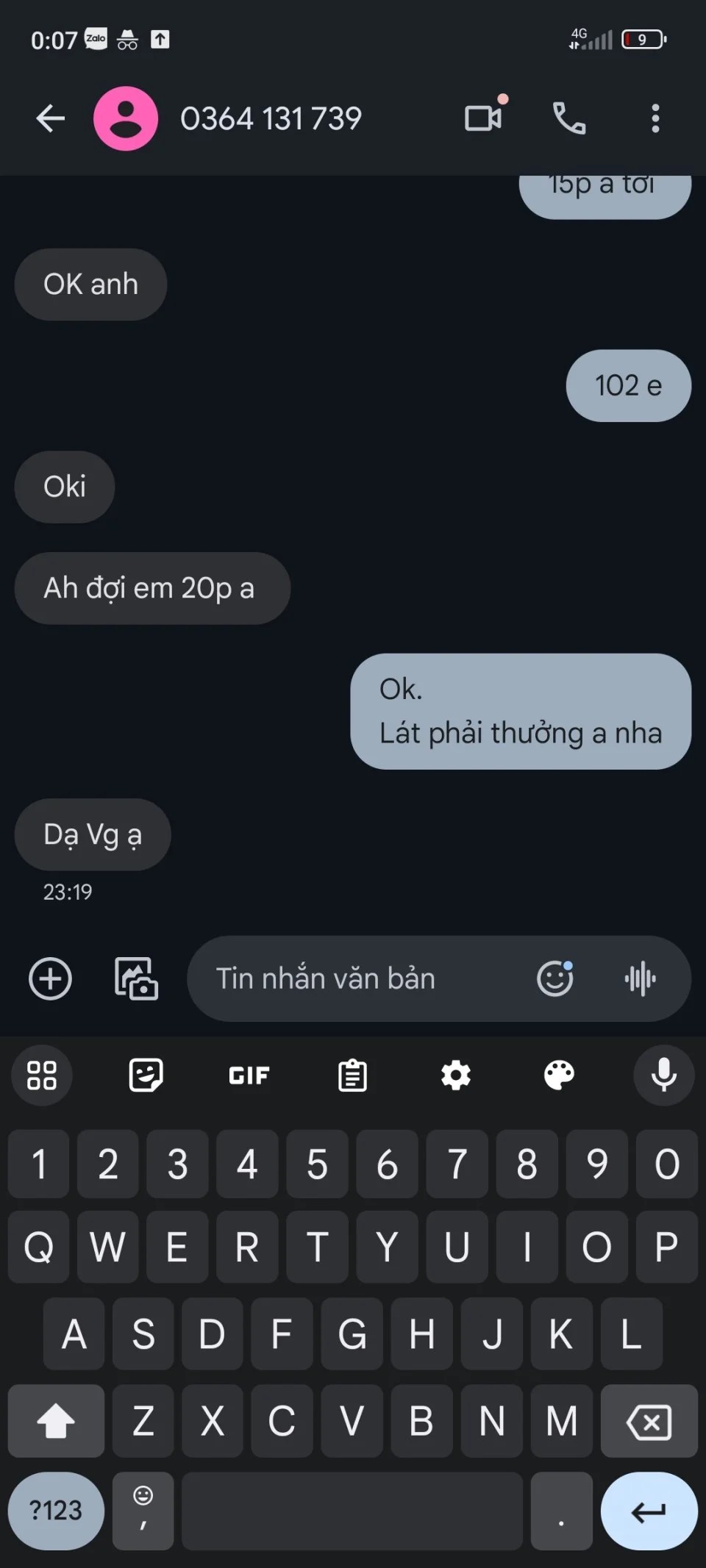Open keyboard theme palette

(x=559, y=1076)
